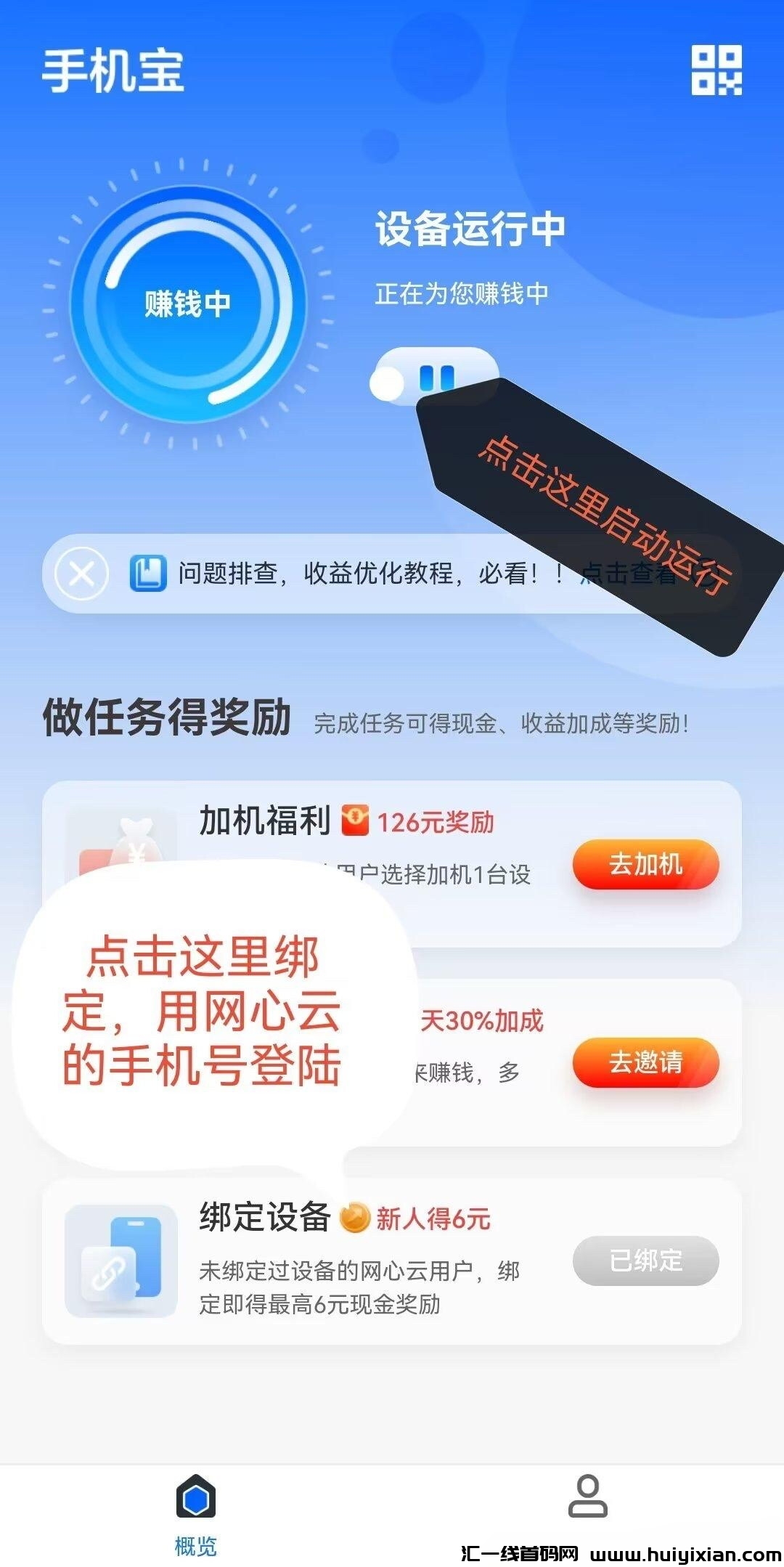784x1567 pixels.
Task: Open the QR code scanner icon
Action: pos(716,70)
